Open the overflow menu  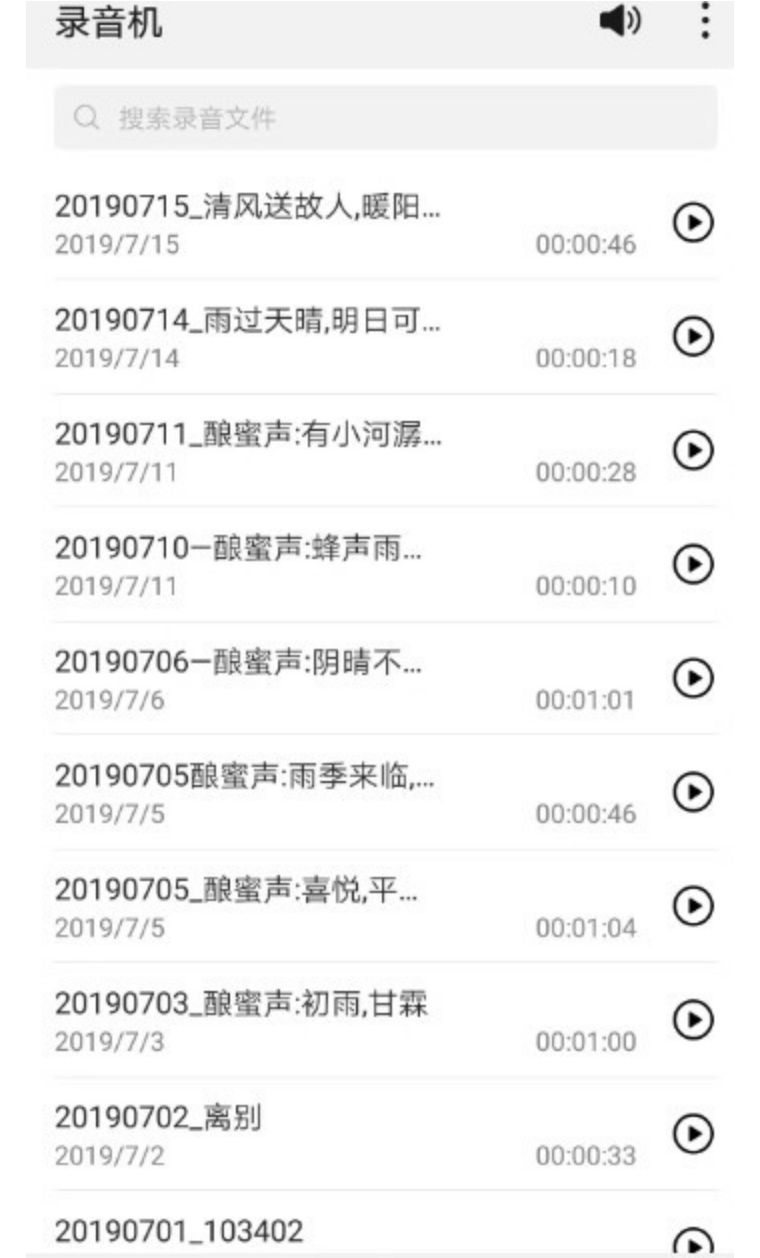pyautogui.click(x=705, y=20)
